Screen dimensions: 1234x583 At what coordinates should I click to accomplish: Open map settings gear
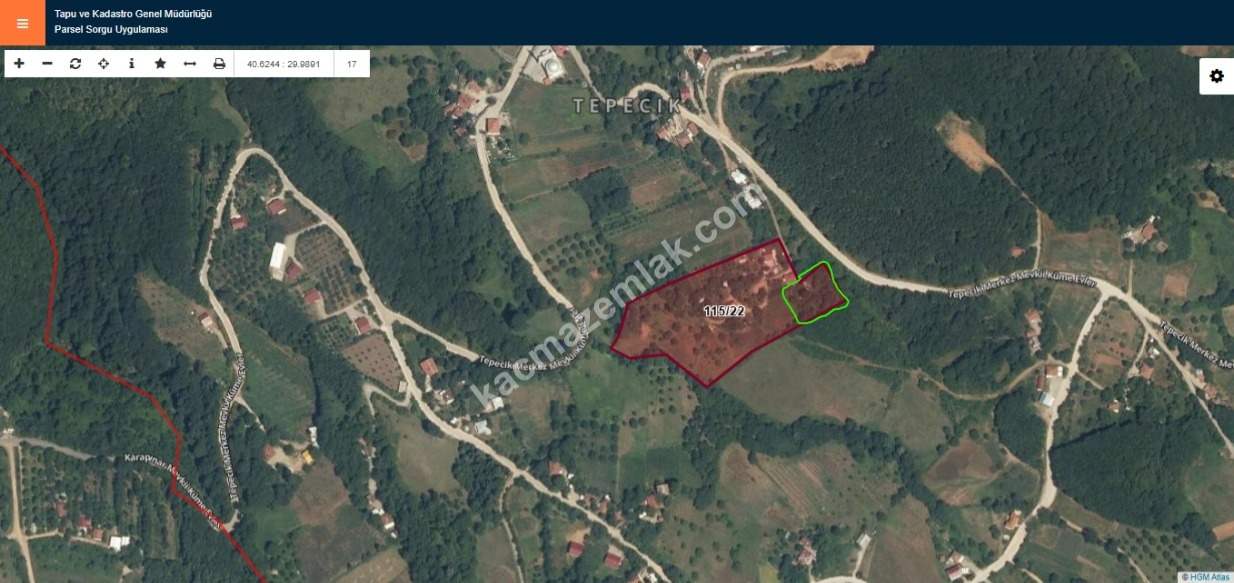click(x=1216, y=76)
